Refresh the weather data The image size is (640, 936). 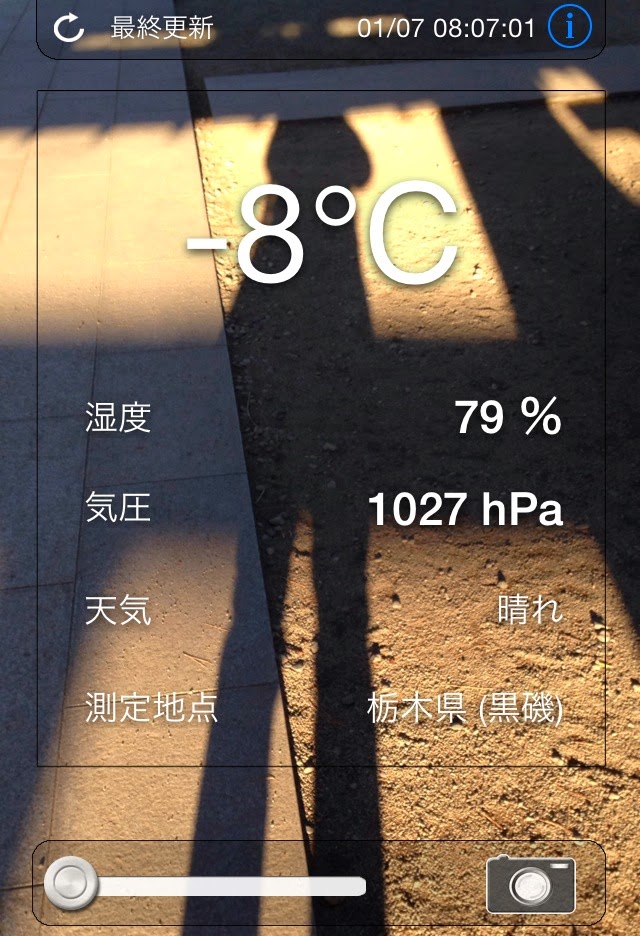tap(68, 28)
